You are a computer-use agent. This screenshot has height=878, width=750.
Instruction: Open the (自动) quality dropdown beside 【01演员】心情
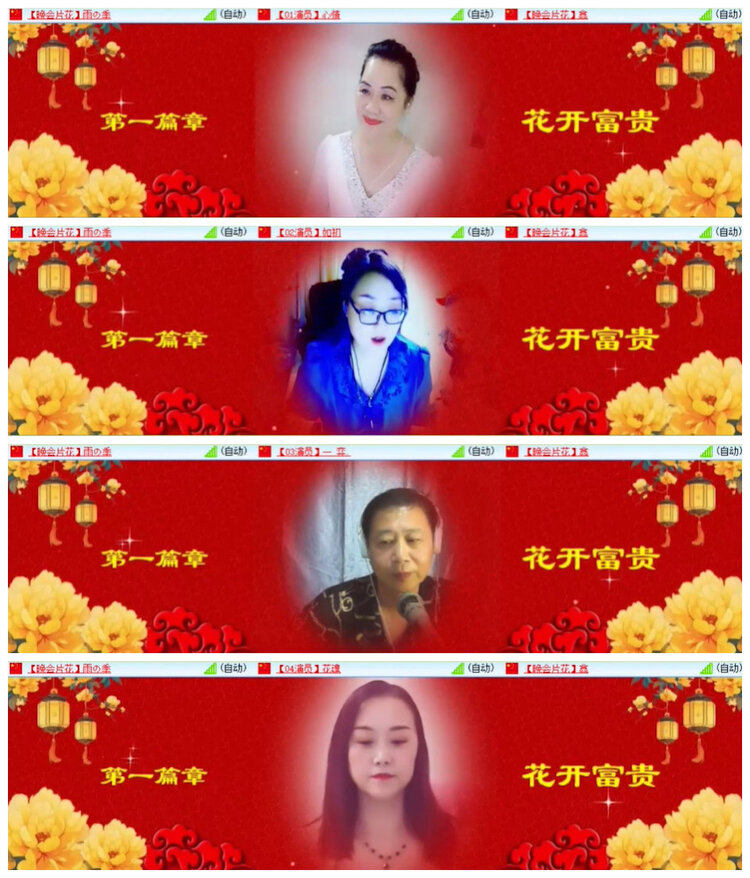[481, 15]
